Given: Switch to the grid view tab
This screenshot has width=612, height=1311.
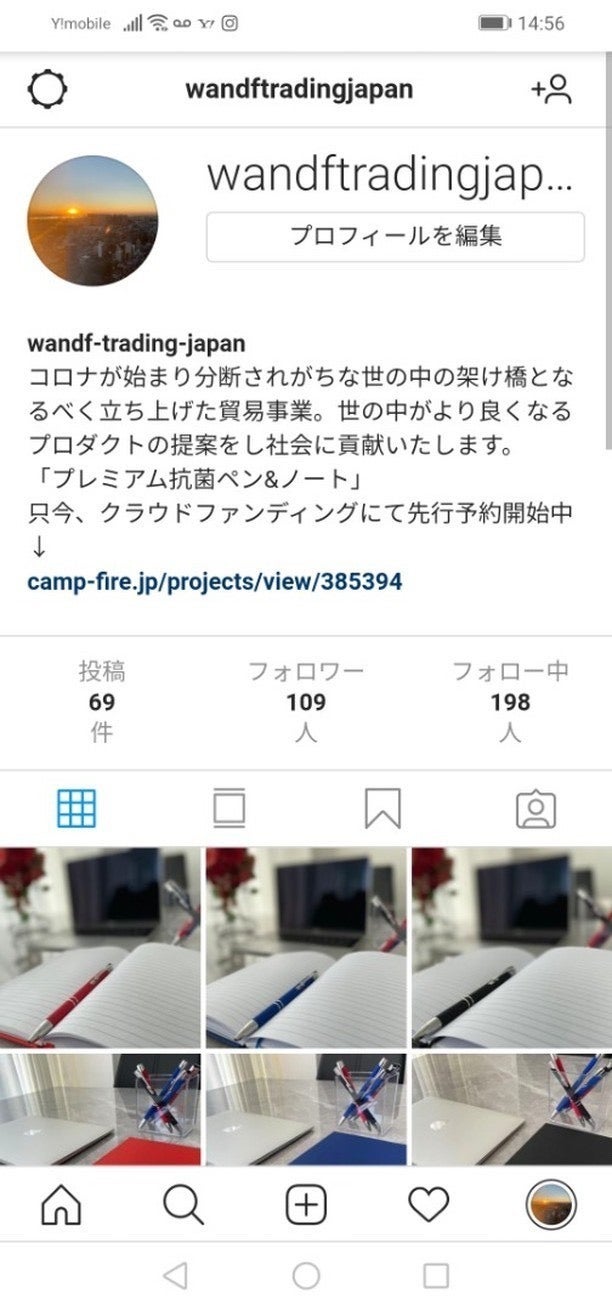Looking at the screenshot, I should 77,808.
